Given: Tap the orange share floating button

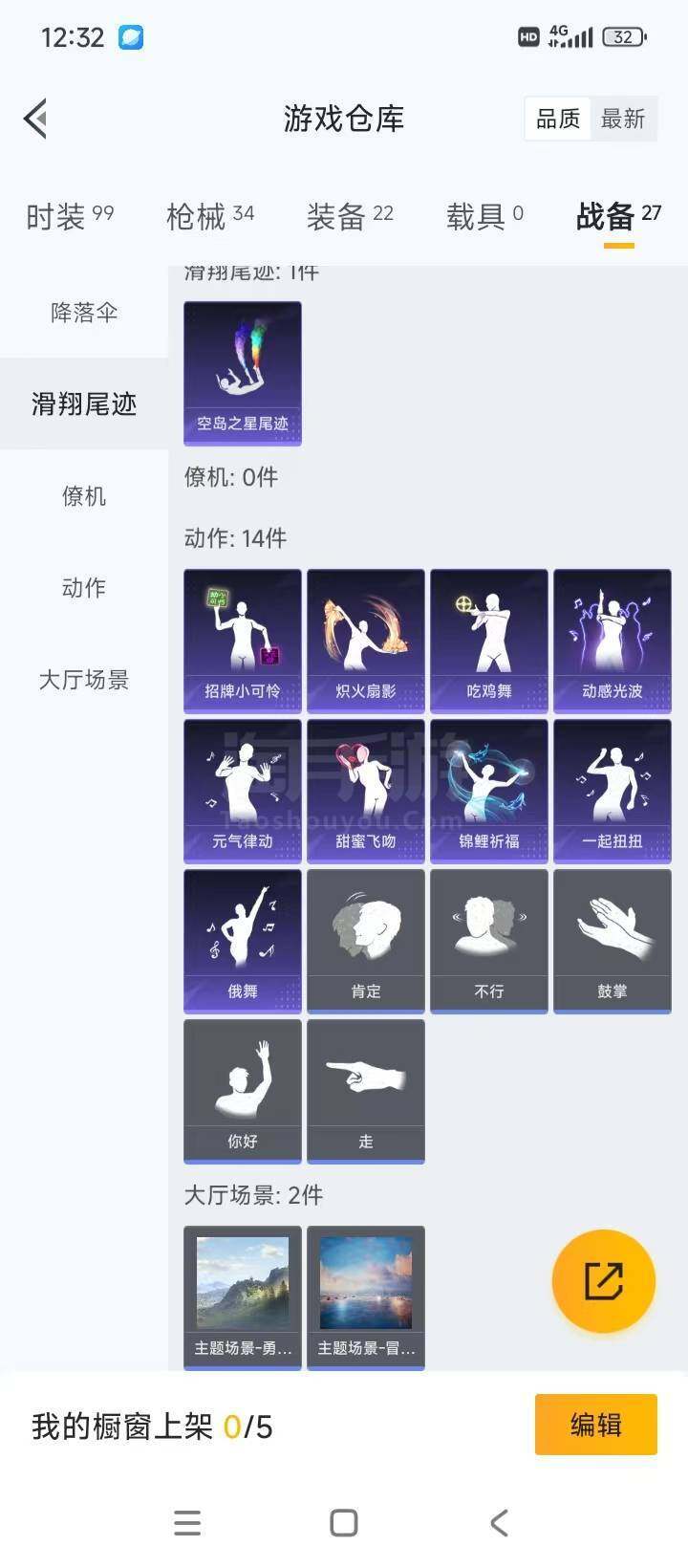Looking at the screenshot, I should pos(604,1281).
